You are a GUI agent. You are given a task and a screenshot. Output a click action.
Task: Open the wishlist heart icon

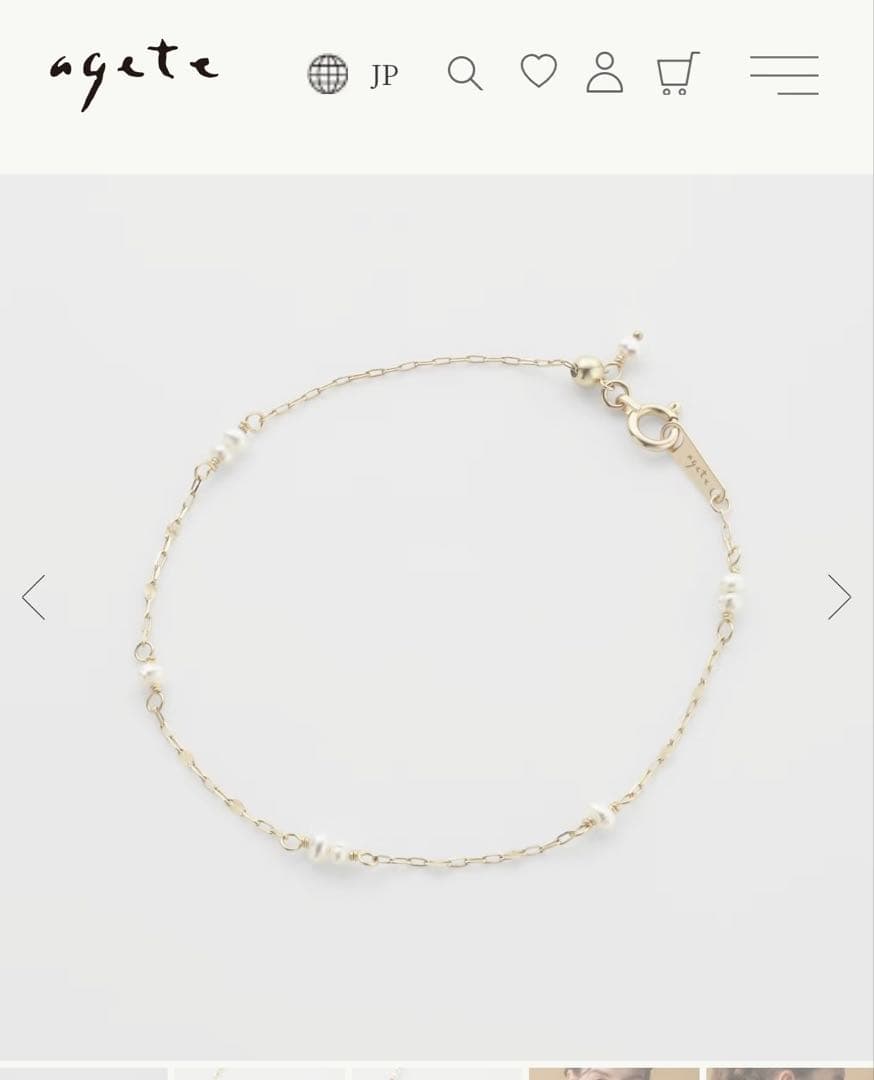pos(538,71)
